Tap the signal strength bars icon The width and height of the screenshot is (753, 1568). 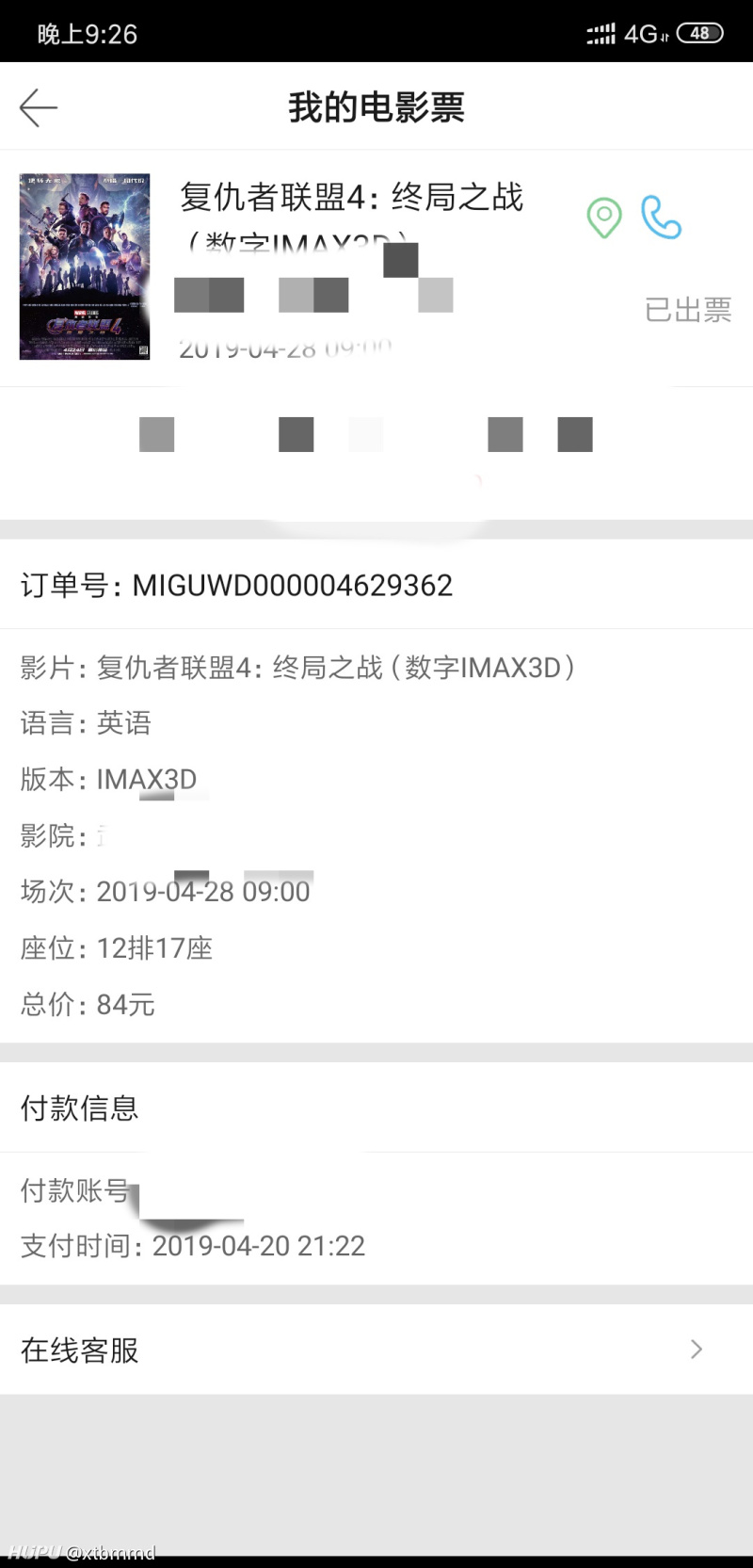601,33
